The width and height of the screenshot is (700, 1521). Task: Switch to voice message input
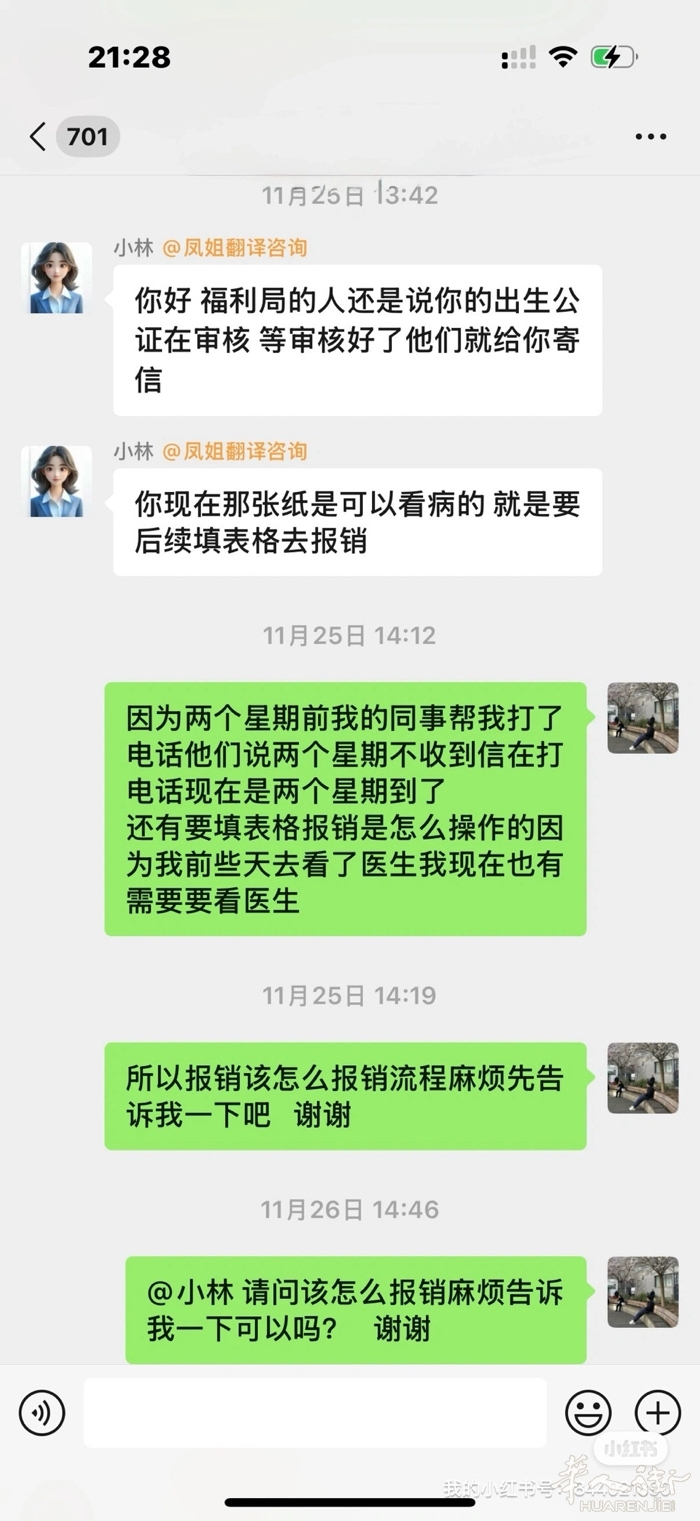[x=42, y=1413]
